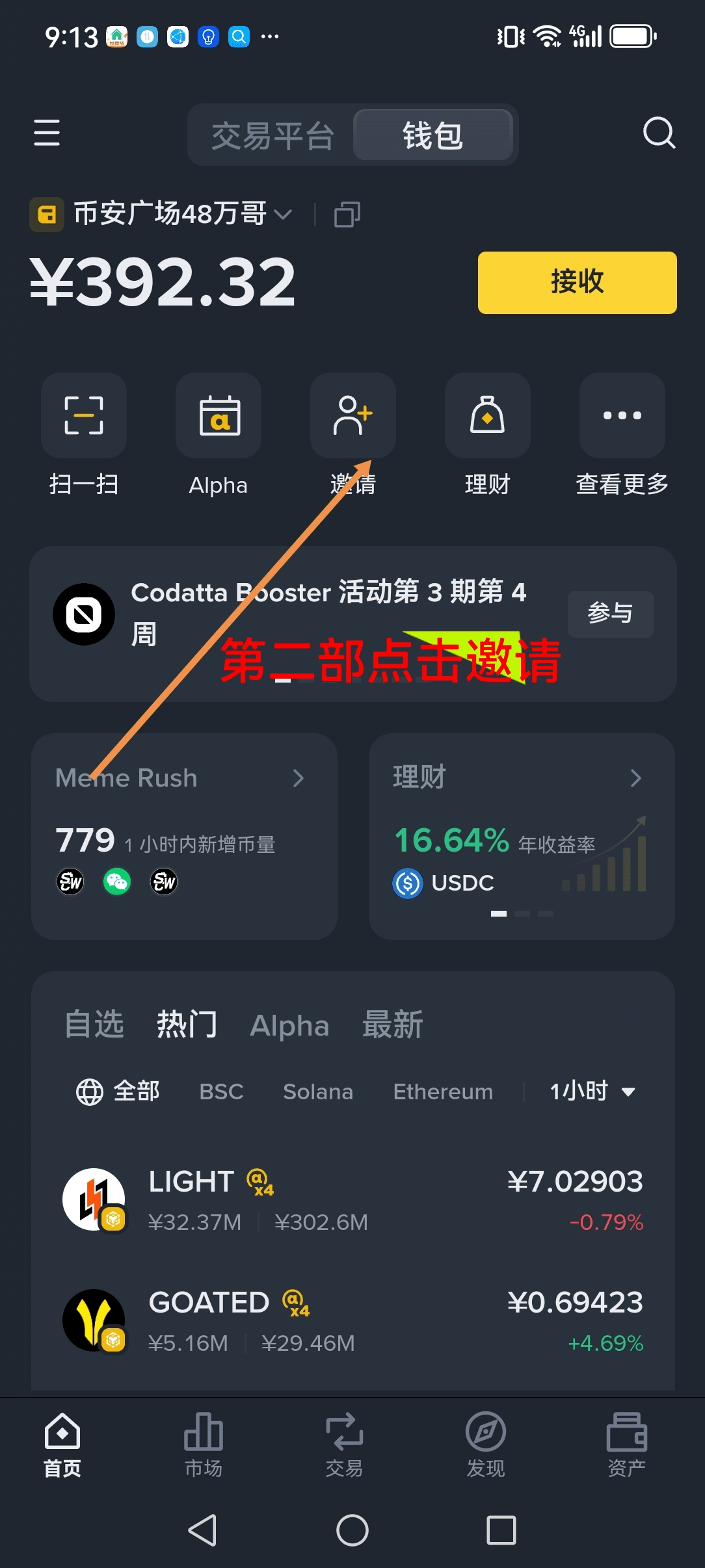
Task: Open the Meme Rush card
Action: 184,835
